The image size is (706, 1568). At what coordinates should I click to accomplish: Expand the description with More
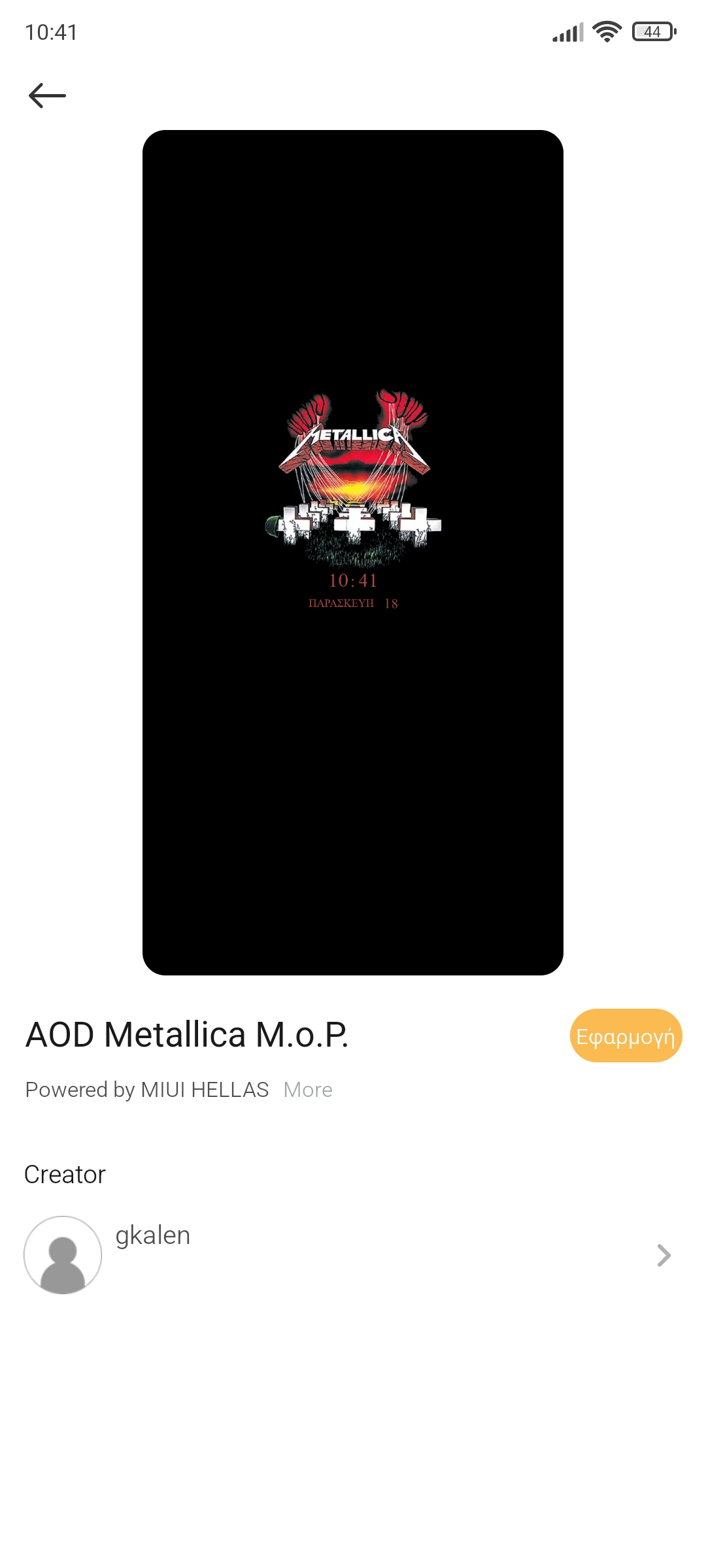pos(308,1090)
